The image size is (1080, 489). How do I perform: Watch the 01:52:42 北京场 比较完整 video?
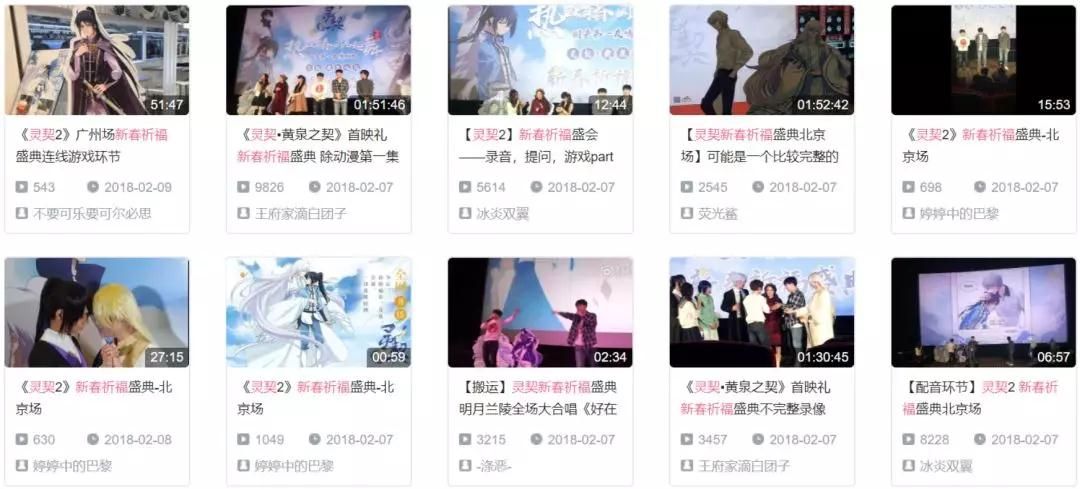pyautogui.click(x=762, y=60)
